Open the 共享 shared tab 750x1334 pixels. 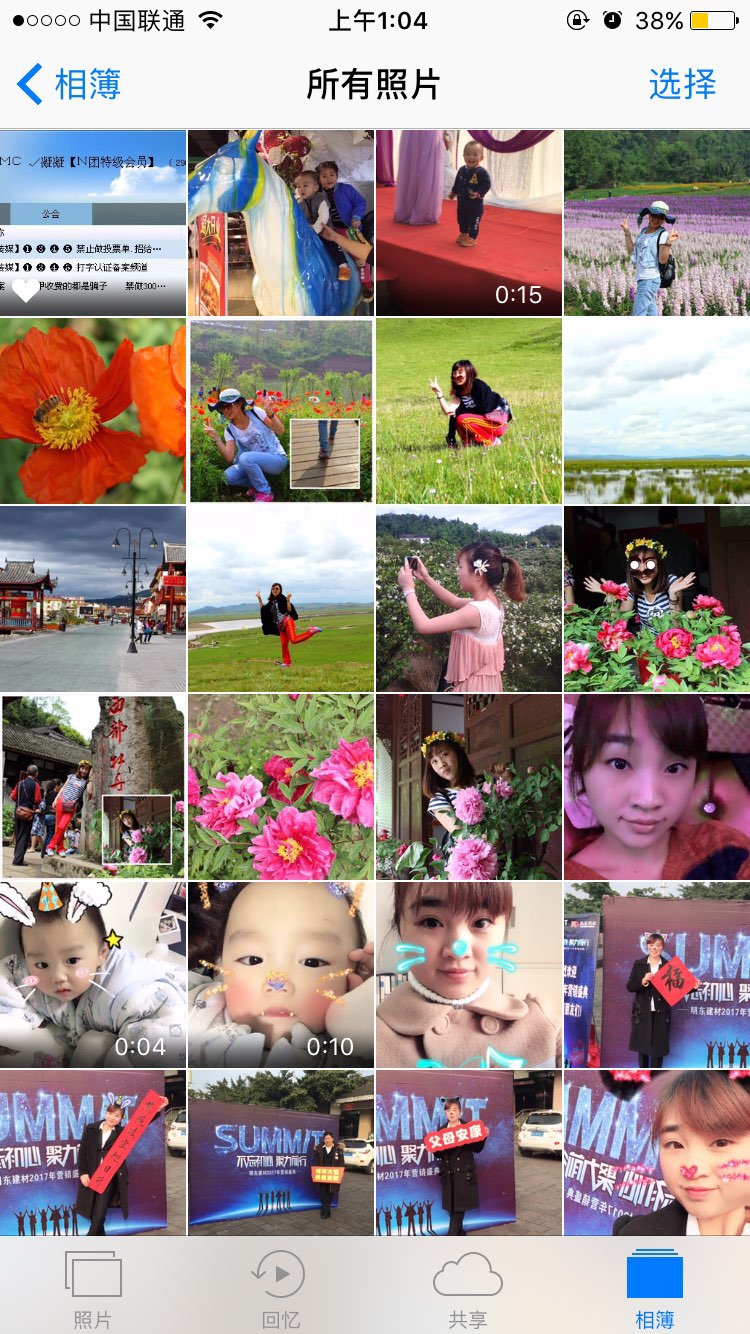coord(467,1289)
